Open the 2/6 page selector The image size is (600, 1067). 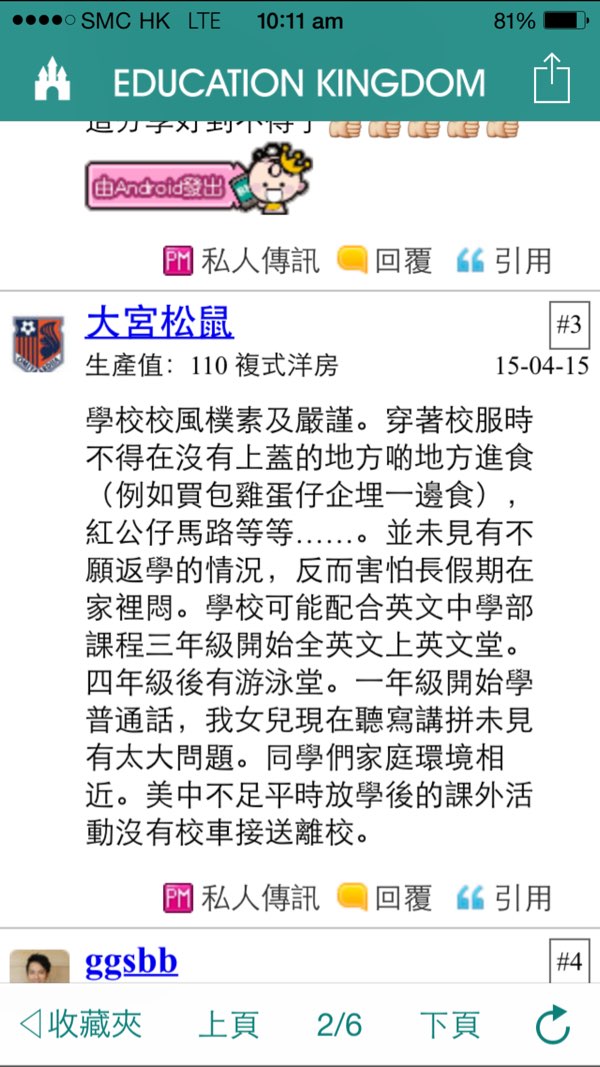click(339, 1024)
